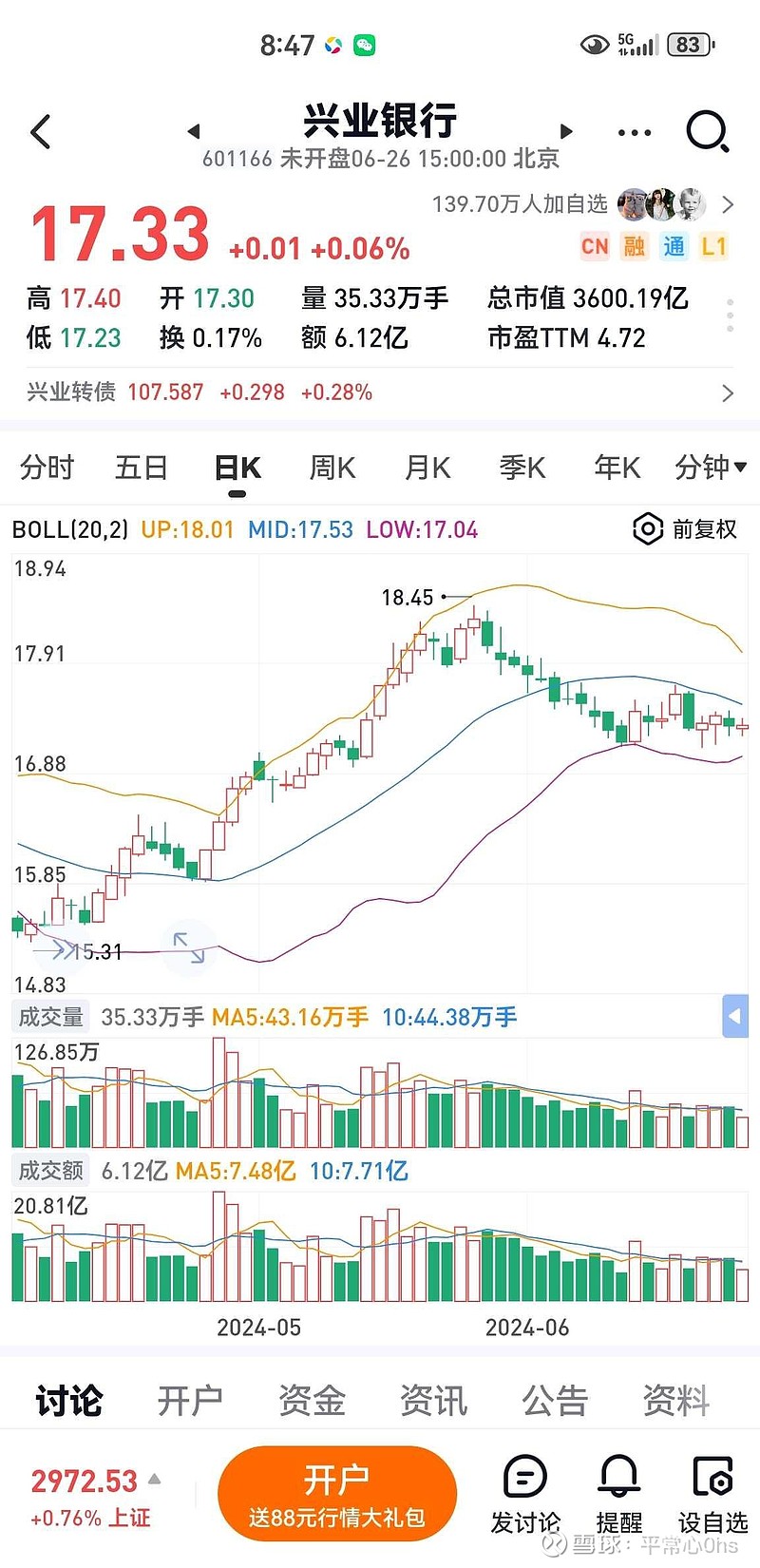Open the more options (...) menu icon

[633, 131]
